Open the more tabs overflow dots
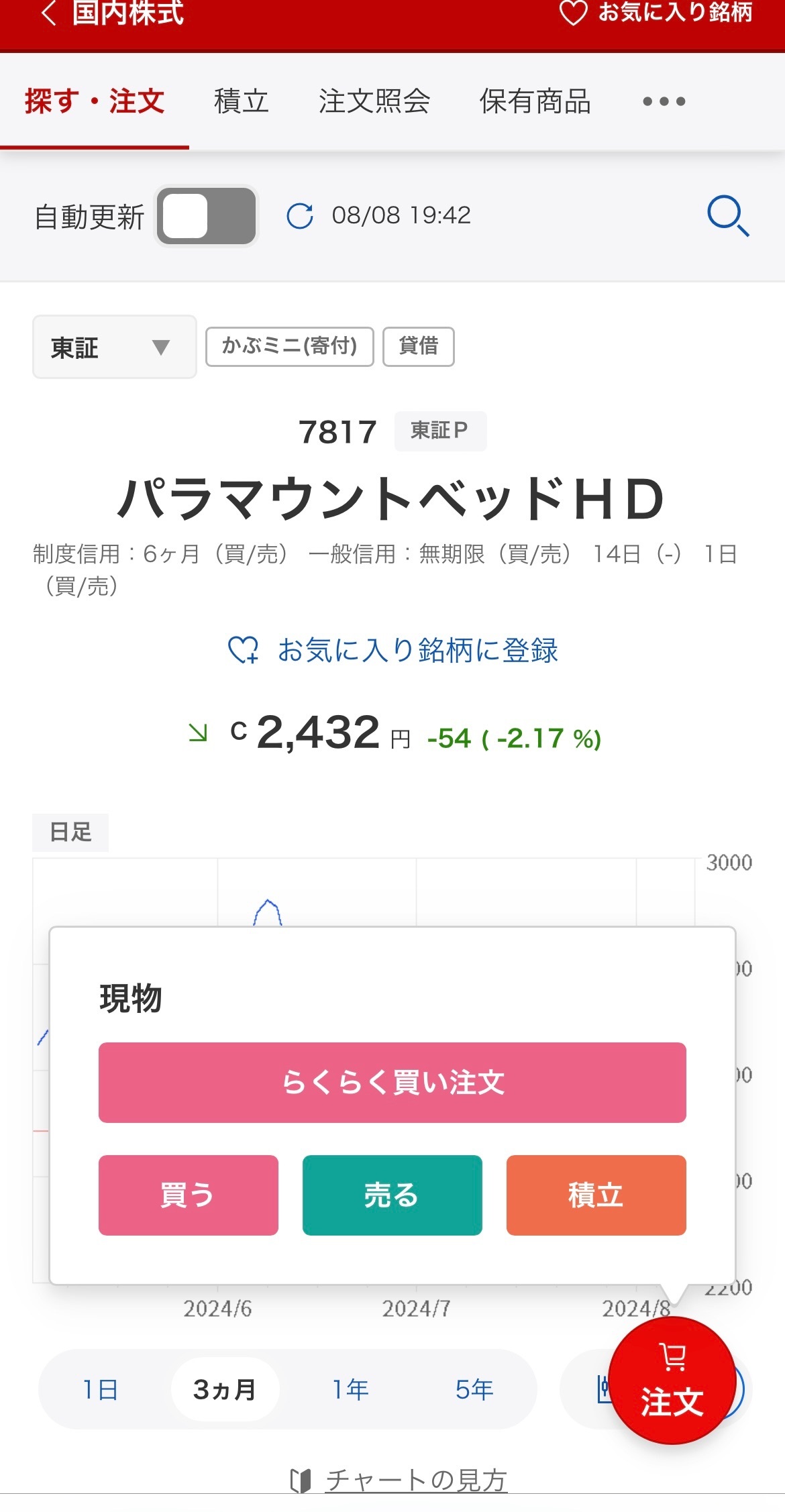 tap(664, 101)
